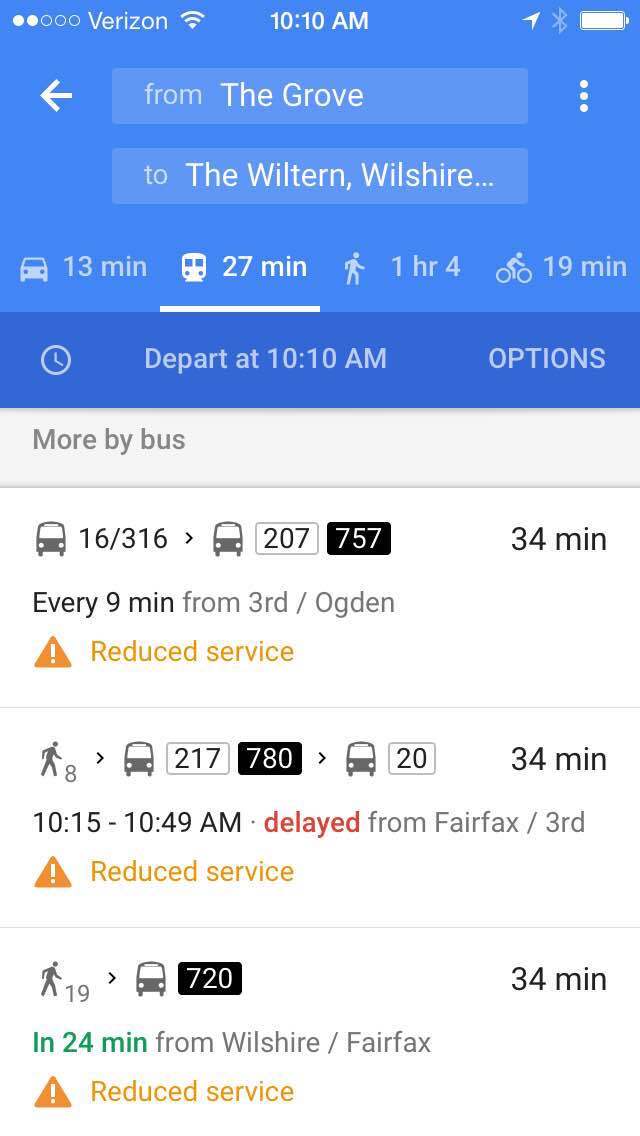Show walking directions, 1 hr 4
This screenshot has width=640, height=1136.
(402, 267)
